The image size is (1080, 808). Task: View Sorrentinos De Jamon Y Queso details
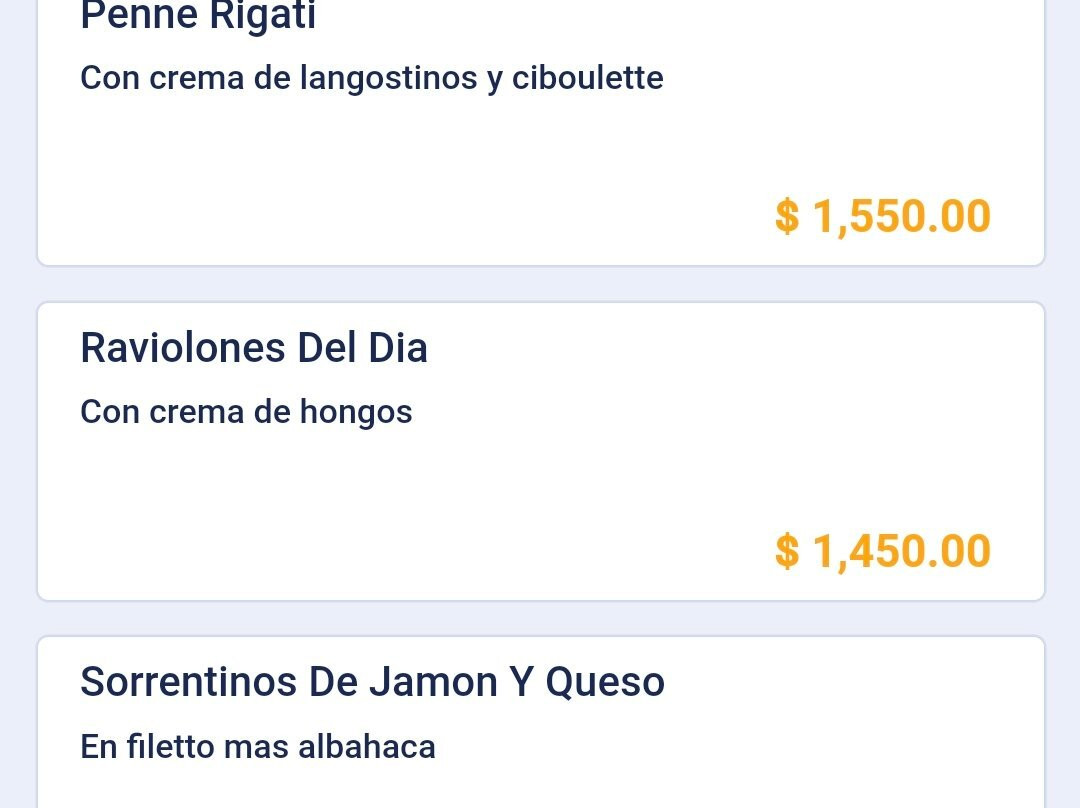point(540,720)
